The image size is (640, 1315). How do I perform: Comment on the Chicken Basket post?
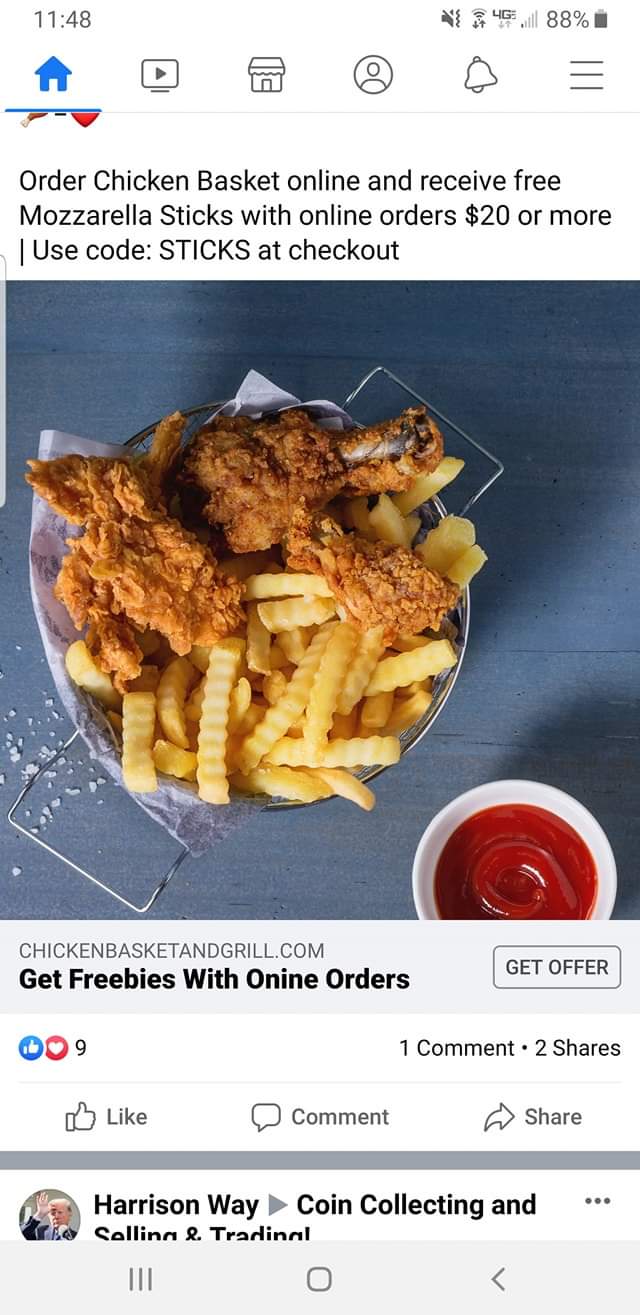tap(320, 1117)
